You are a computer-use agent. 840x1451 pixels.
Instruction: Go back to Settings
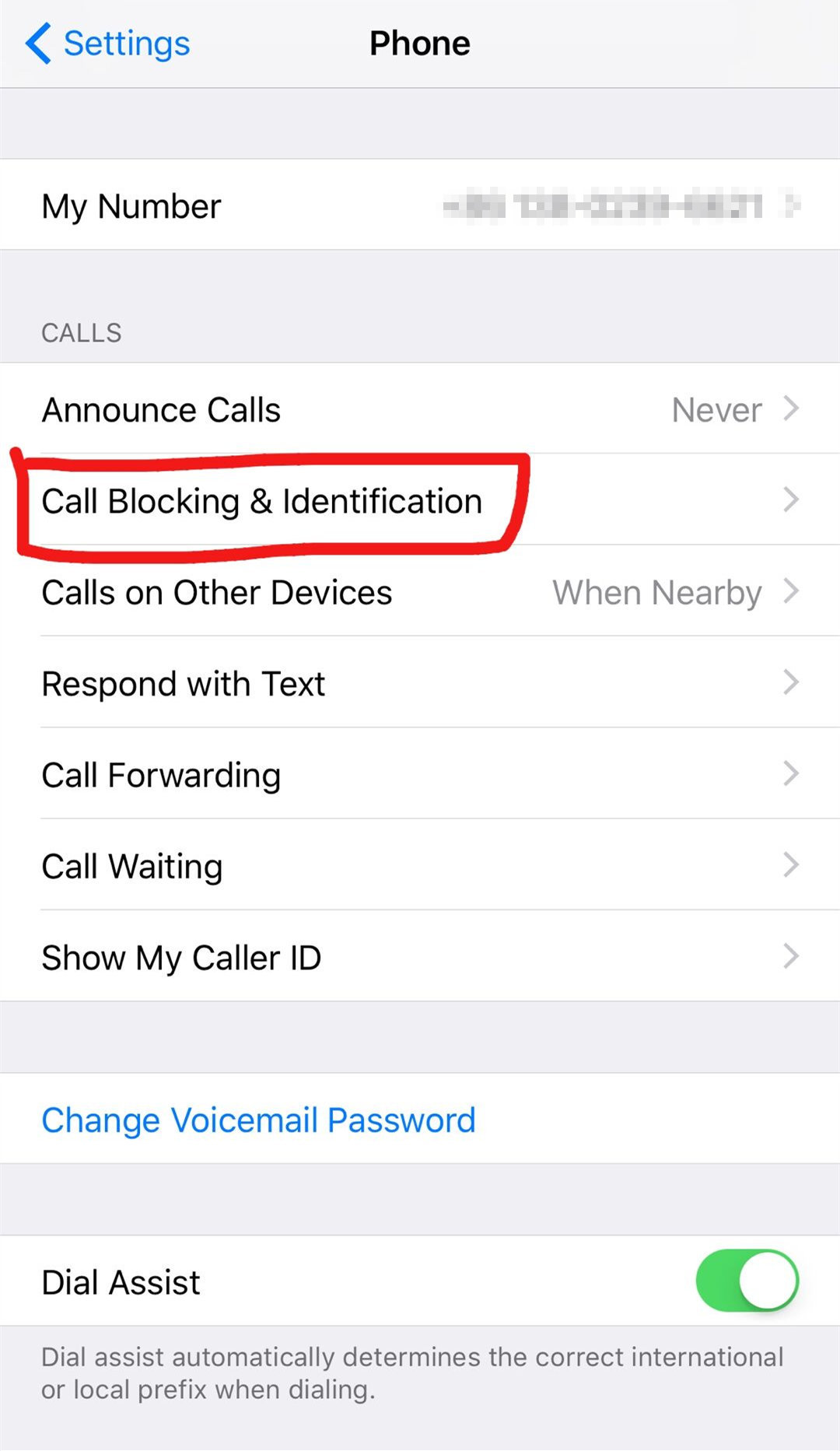click(109, 44)
